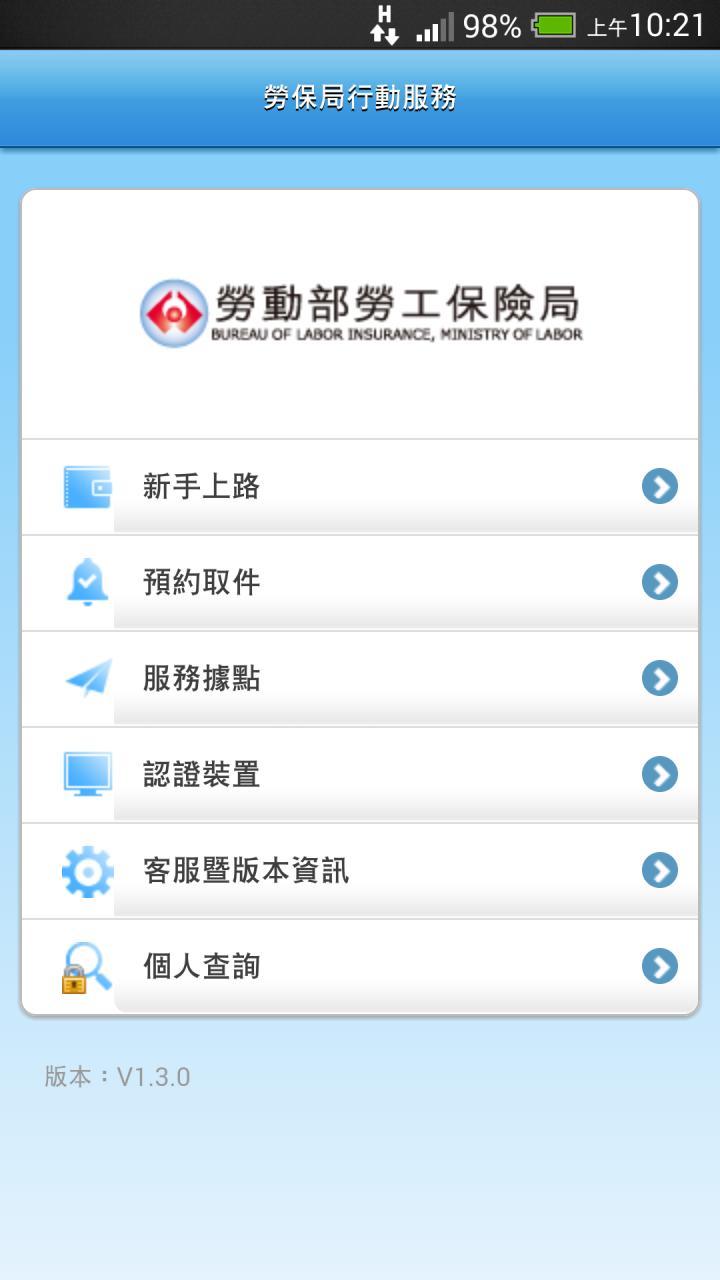The image size is (720, 1280).
Task: Open the 新手上路 beginner guide row
Action: click(360, 487)
